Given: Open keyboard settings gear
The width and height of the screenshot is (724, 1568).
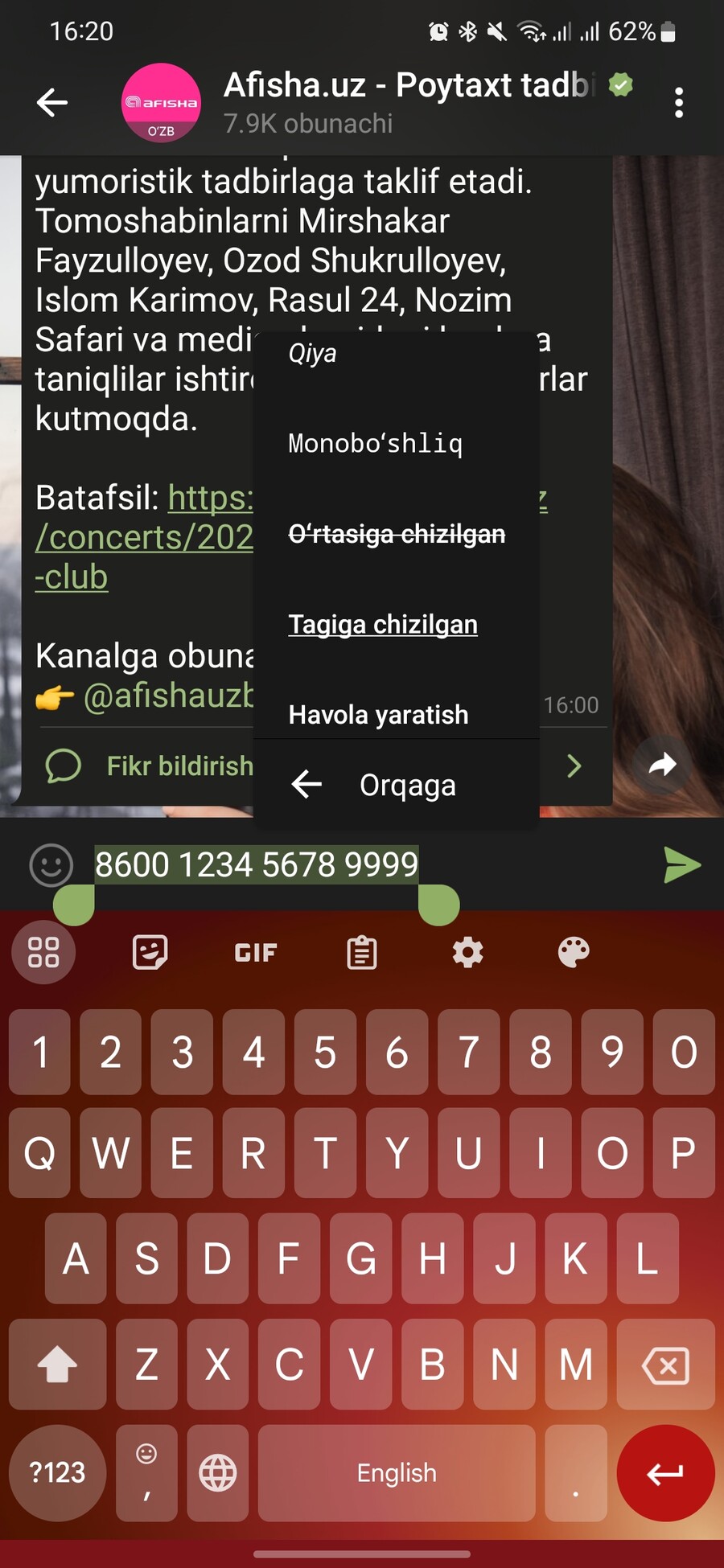Looking at the screenshot, I should (x=467, y=953).
